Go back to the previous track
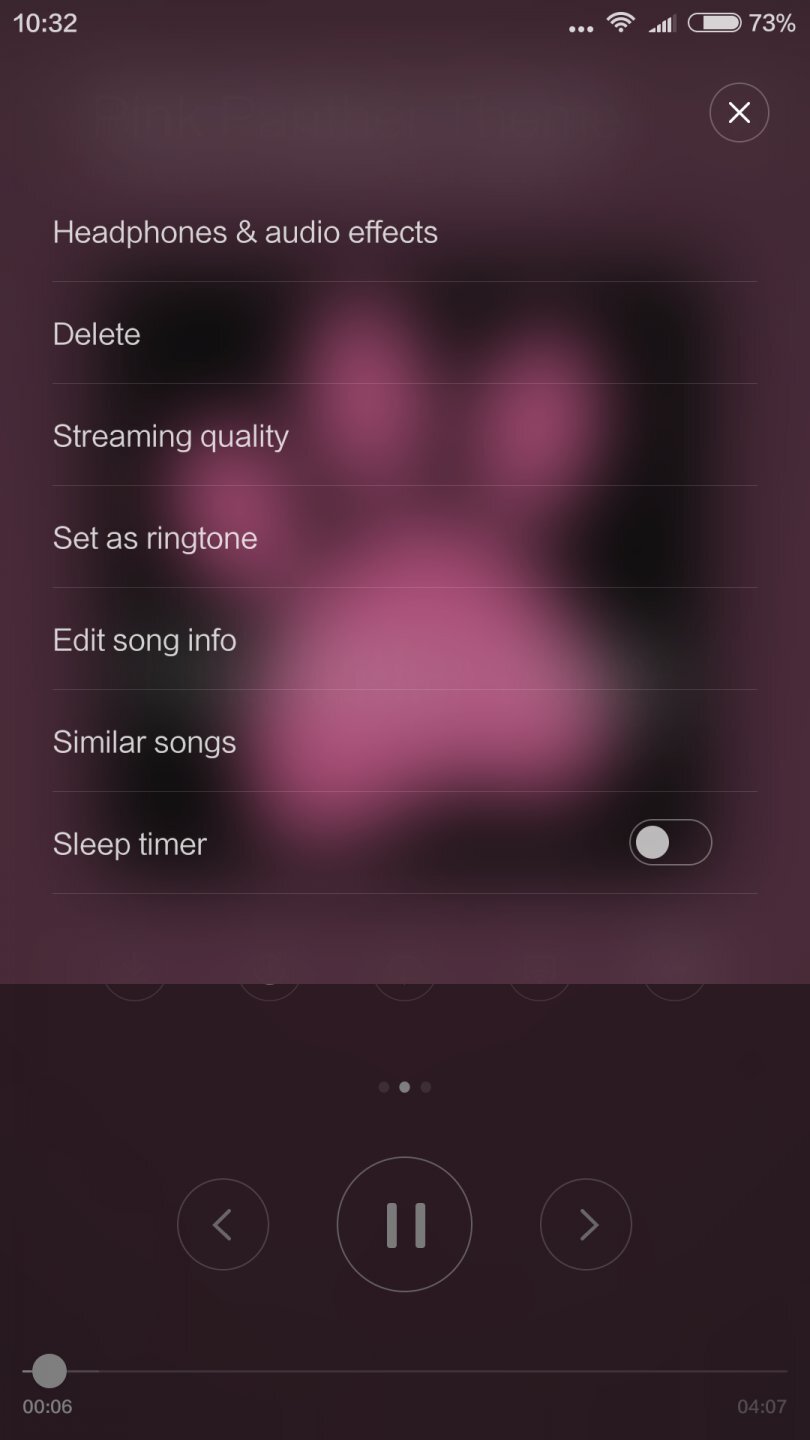 223,1224
